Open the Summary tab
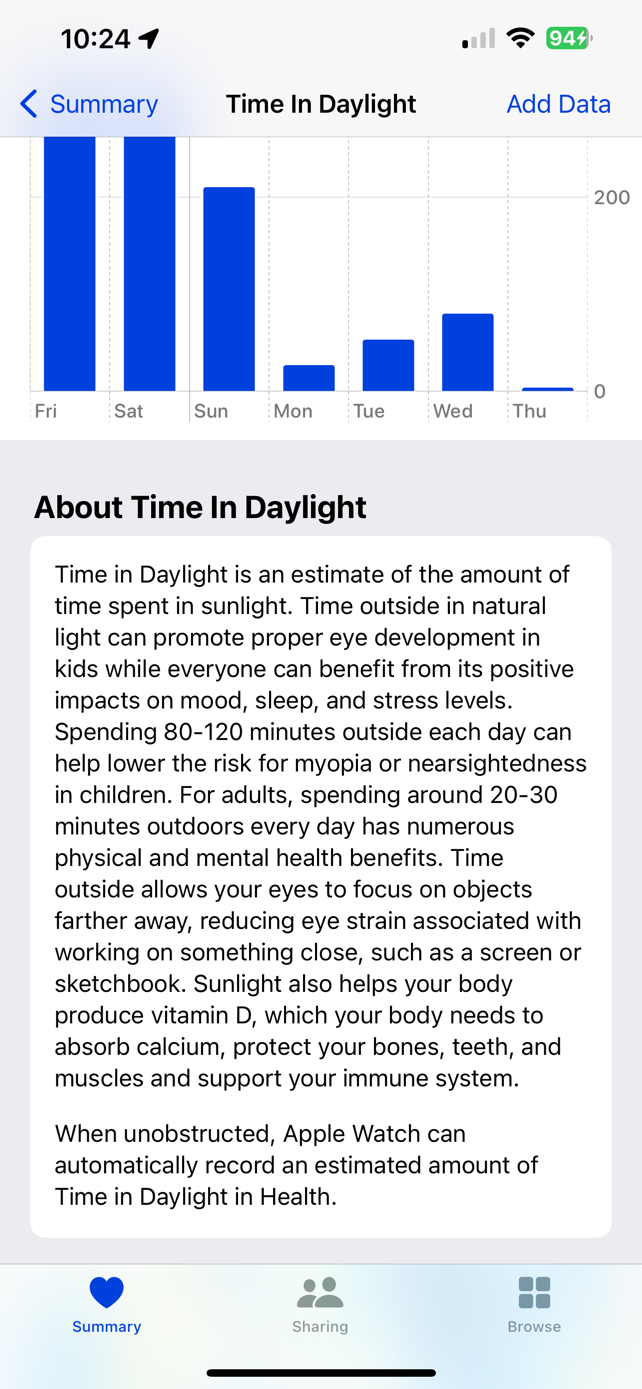Image resolution: width=642 pixels, height=1389 pixels. (x=106, y=1305)
